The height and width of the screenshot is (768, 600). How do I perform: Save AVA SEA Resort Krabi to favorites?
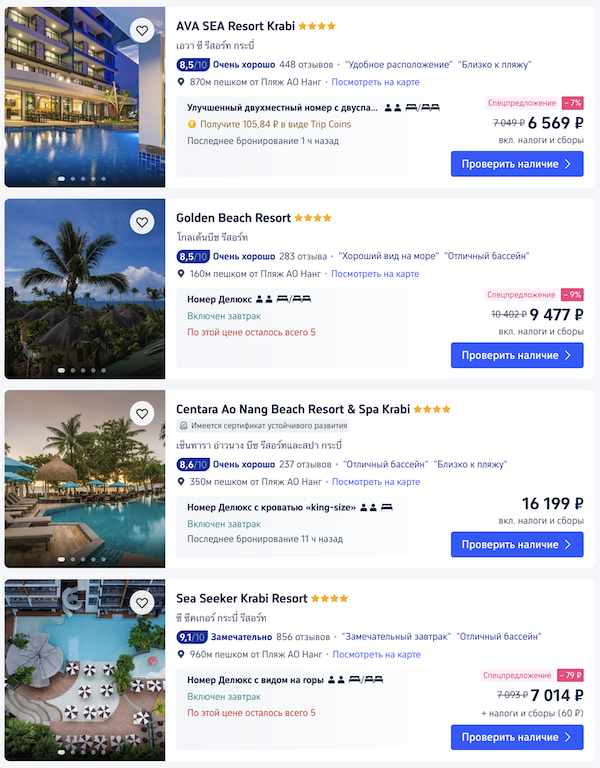(x=142, y=32)
